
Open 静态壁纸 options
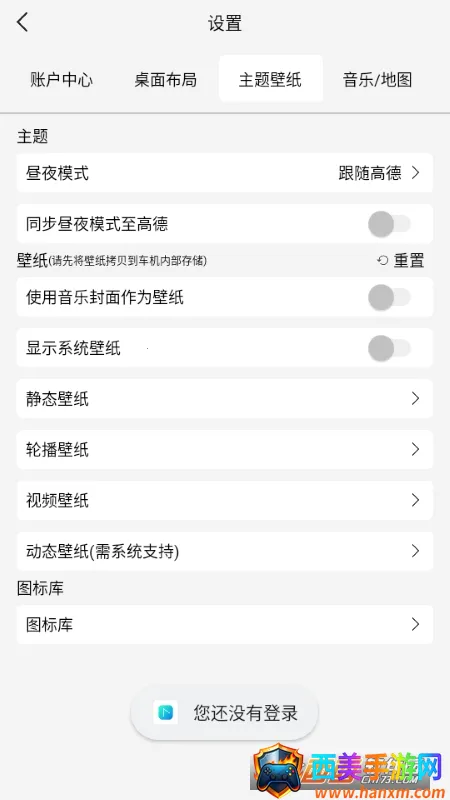click(x=224, y=398)
